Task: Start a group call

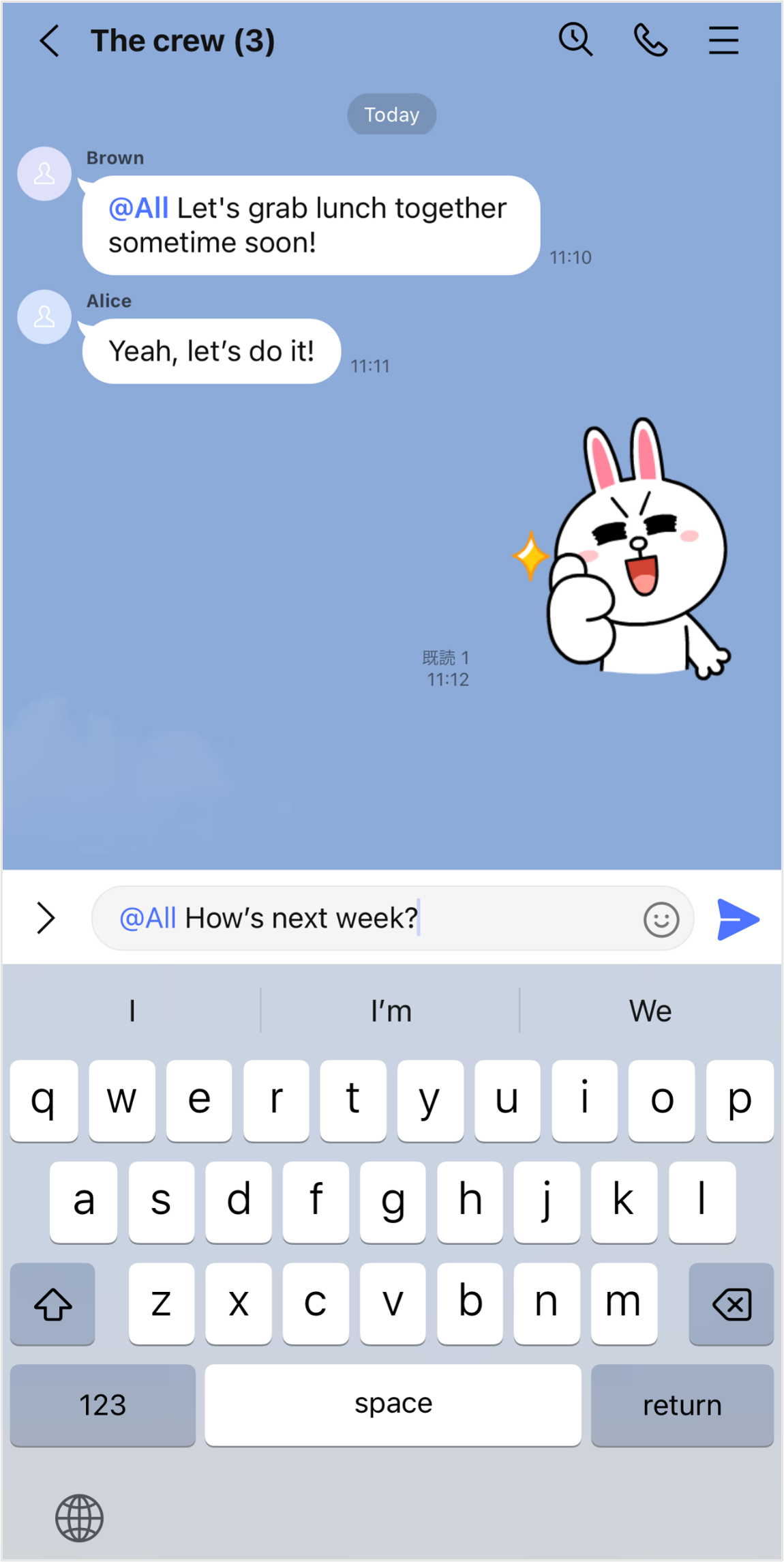Action: tap(650, 40)
